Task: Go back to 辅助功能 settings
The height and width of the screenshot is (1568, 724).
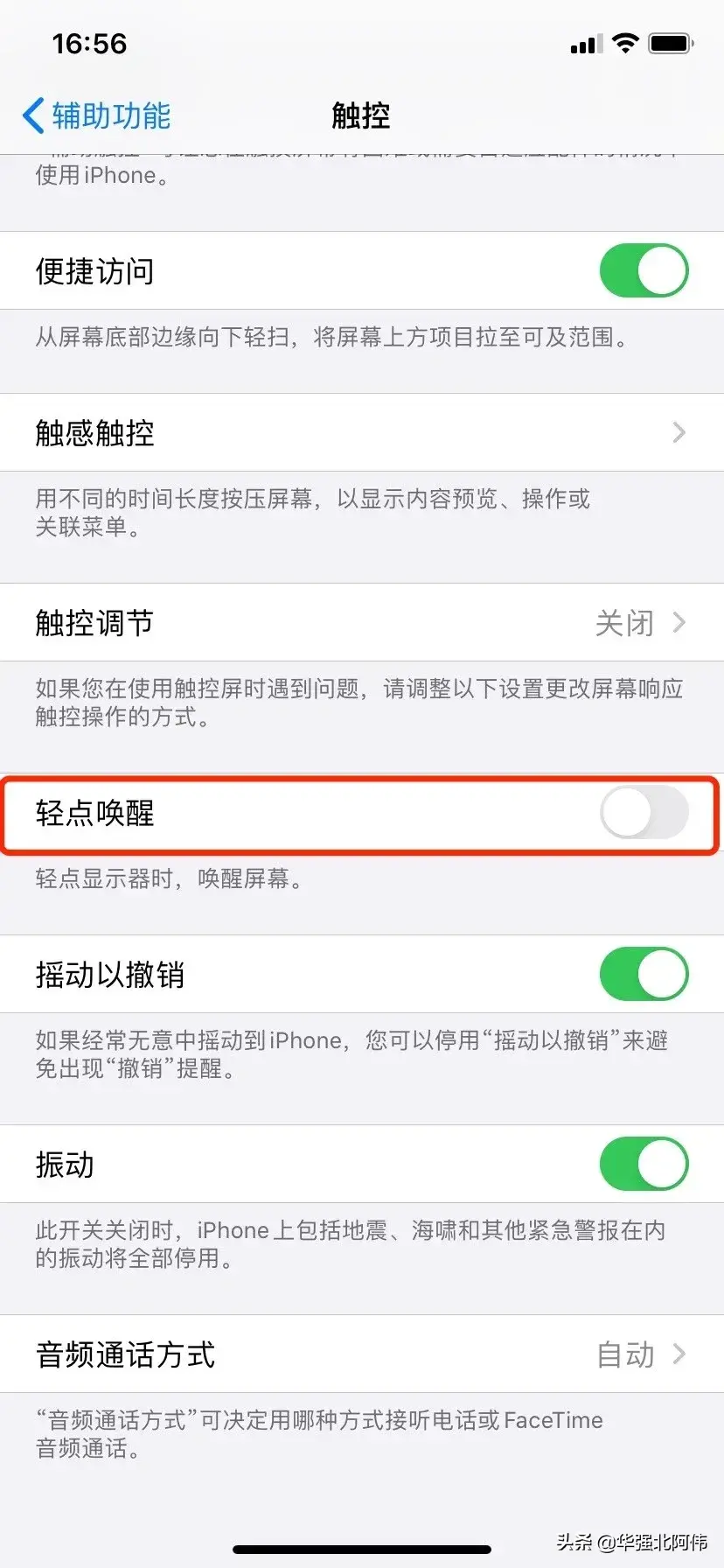Action: click(x=96, y=115)
